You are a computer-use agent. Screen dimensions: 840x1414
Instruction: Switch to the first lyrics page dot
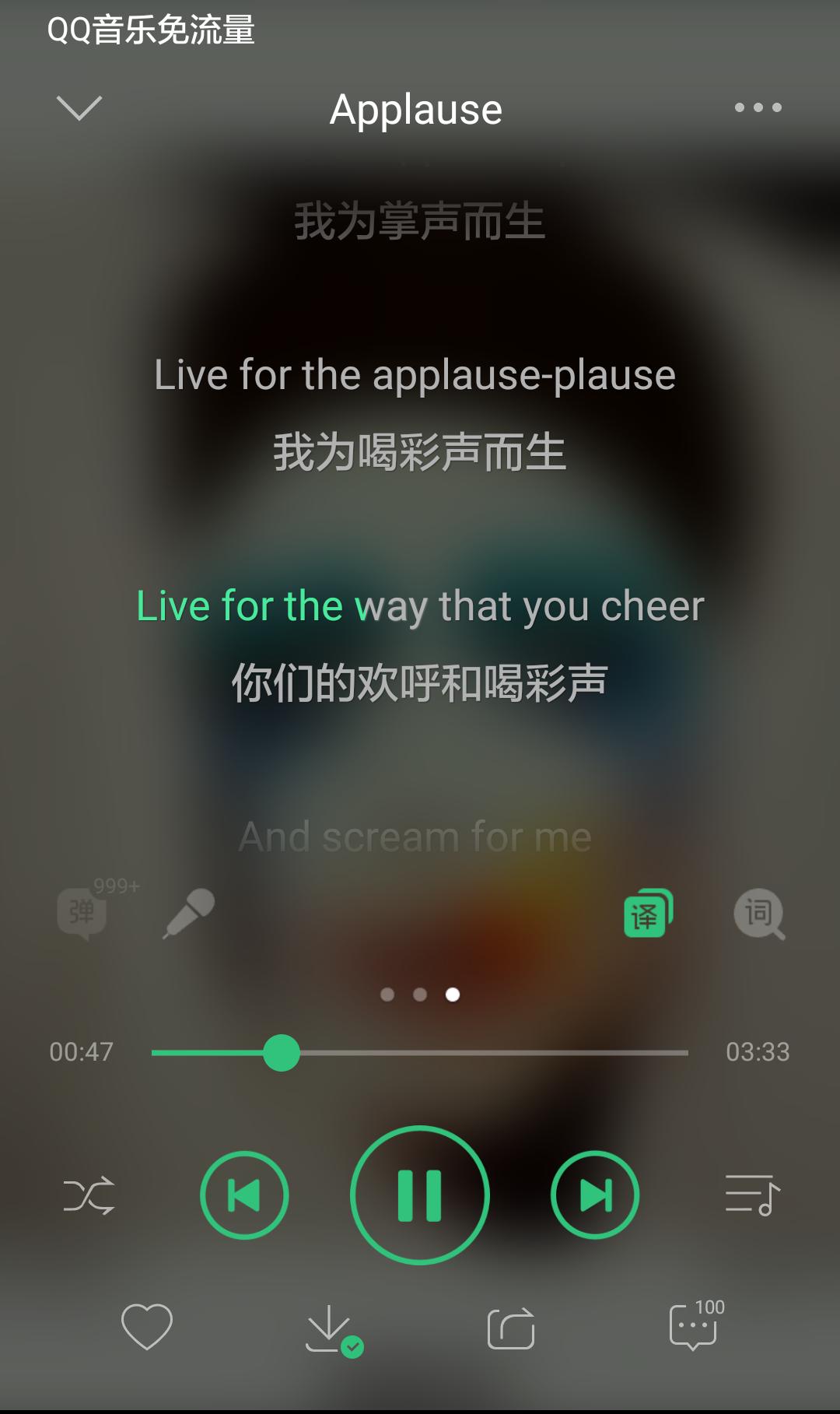pyautogui.click(x=387, y=994)
